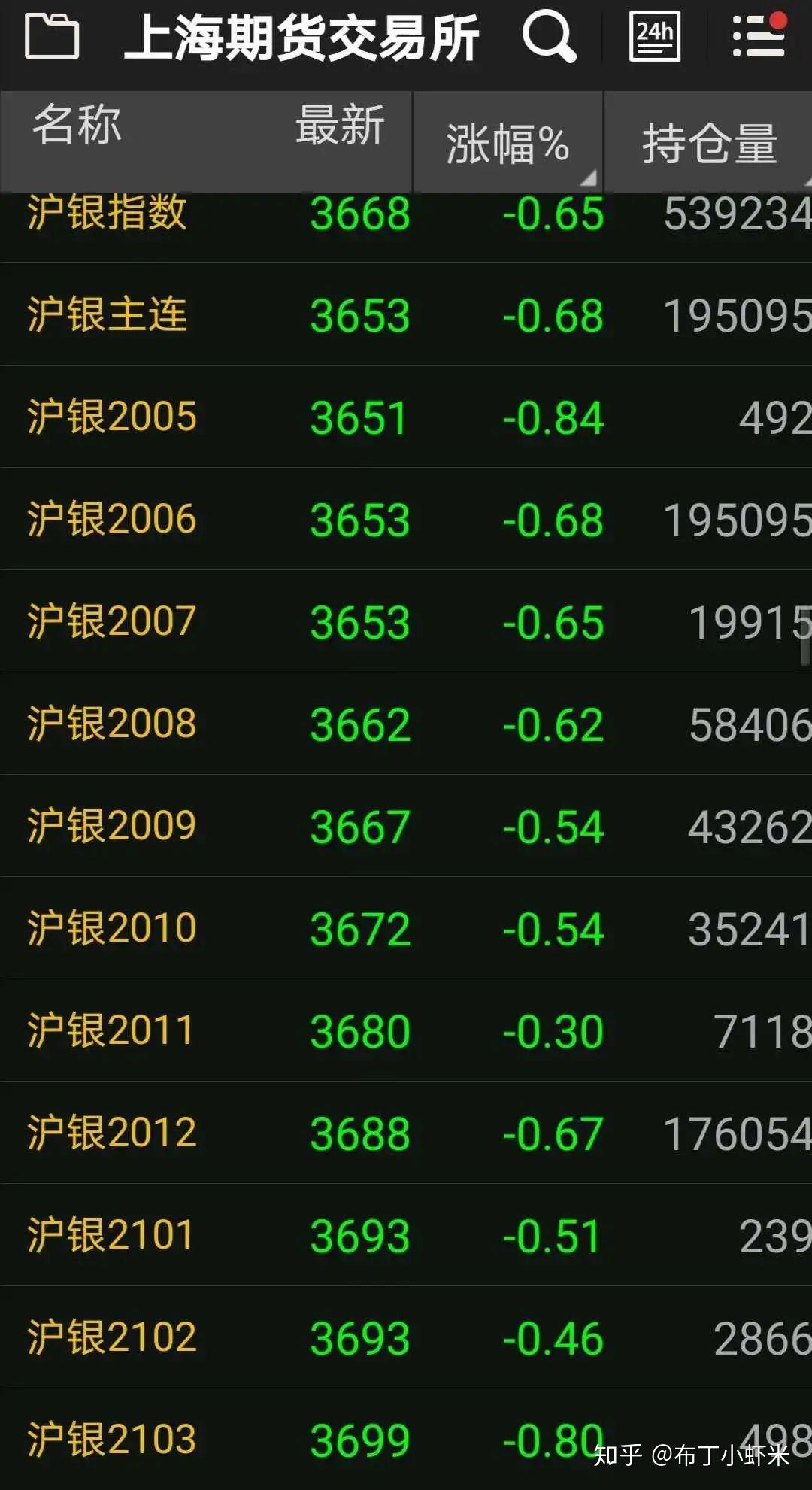Select the 沪银2008 contract row

406,724
